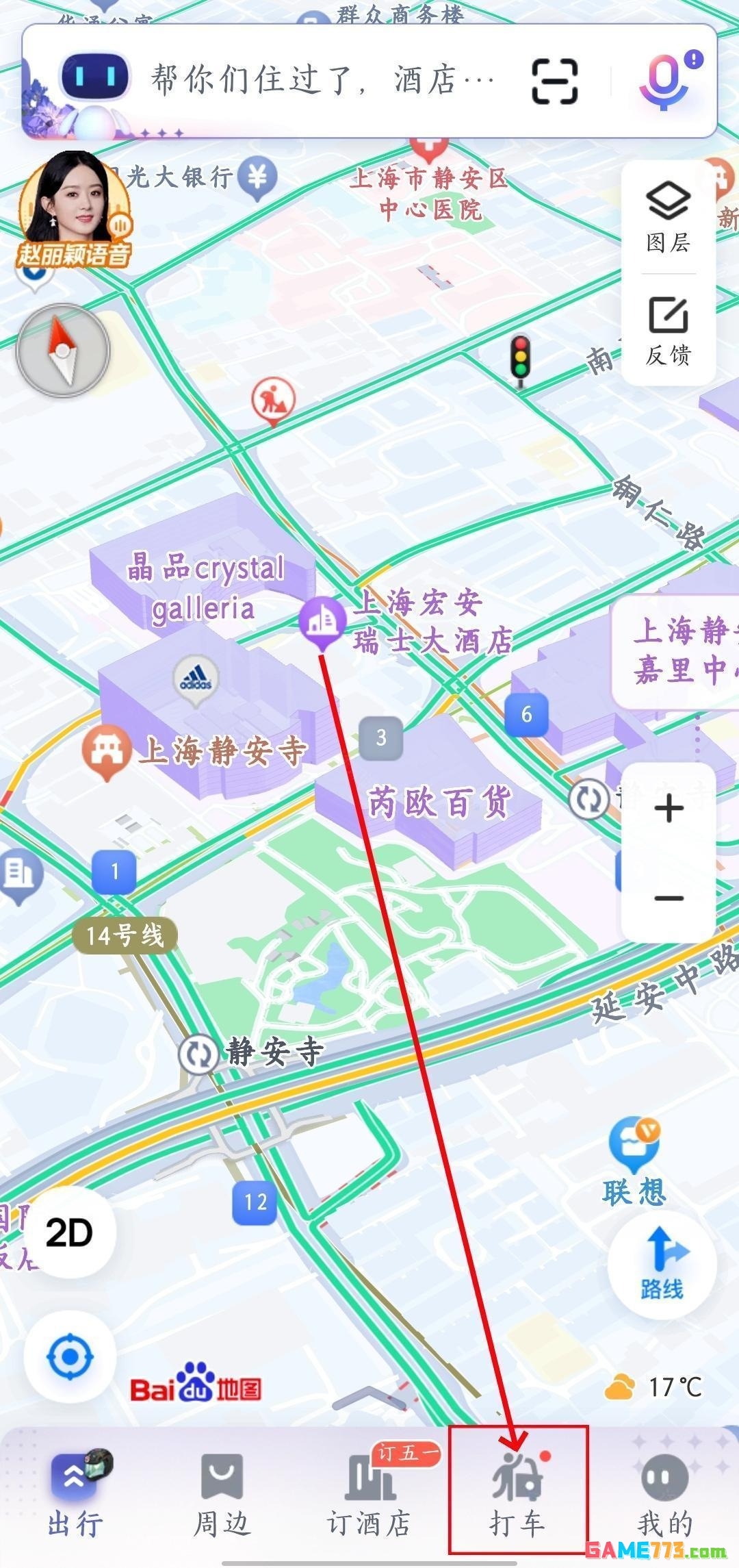Center map on my location
739x1568 pixels.
[69, 1356]
